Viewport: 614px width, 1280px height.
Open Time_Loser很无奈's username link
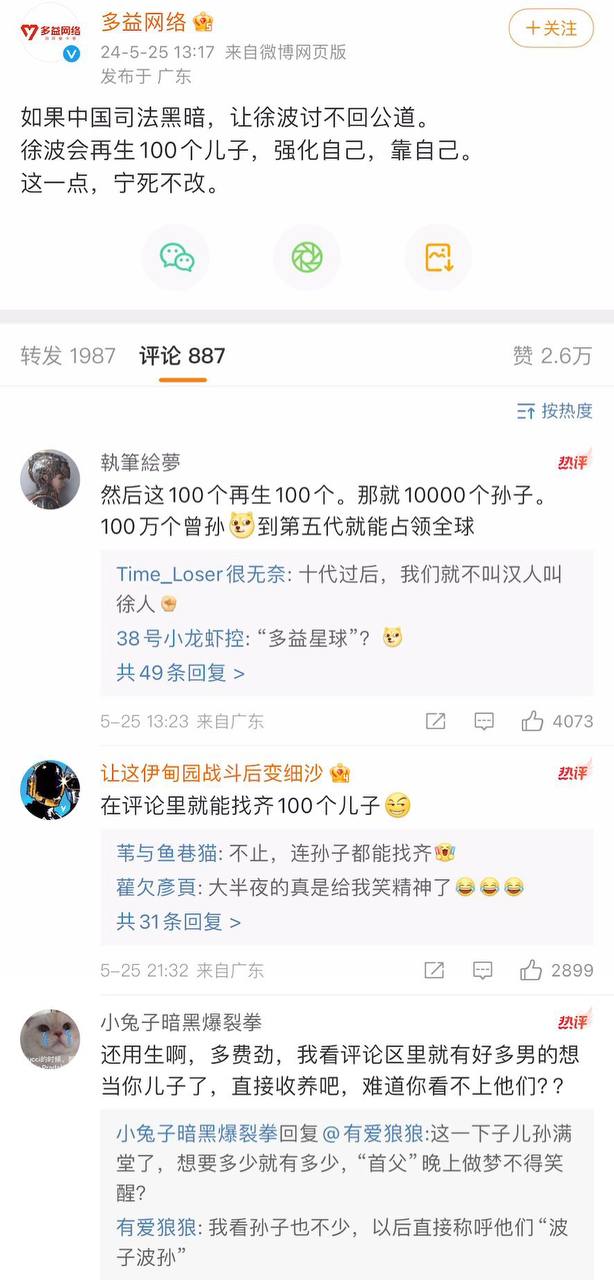[x=201, y=574]
